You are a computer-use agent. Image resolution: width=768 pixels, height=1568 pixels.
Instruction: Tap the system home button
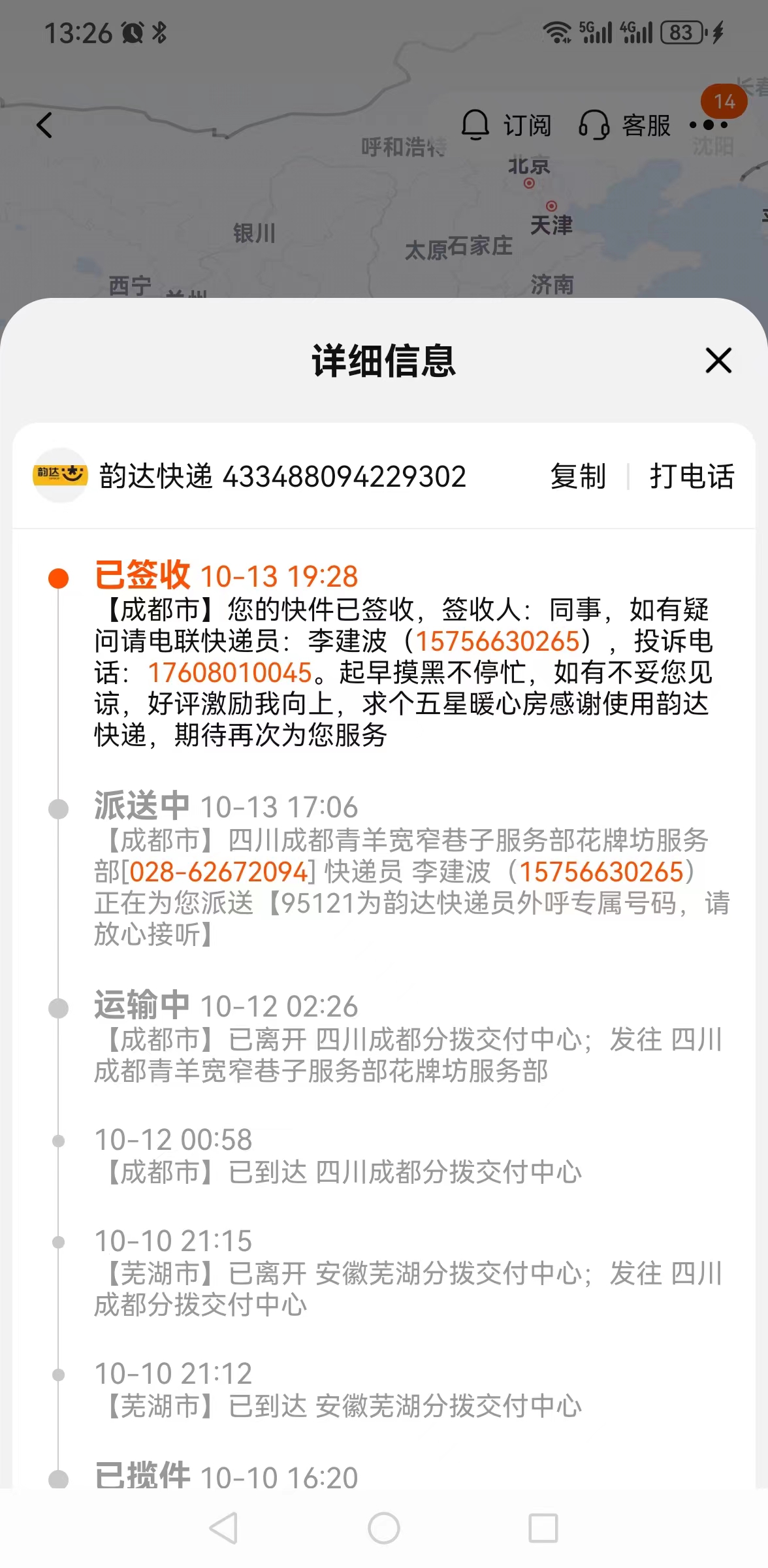384,1528
